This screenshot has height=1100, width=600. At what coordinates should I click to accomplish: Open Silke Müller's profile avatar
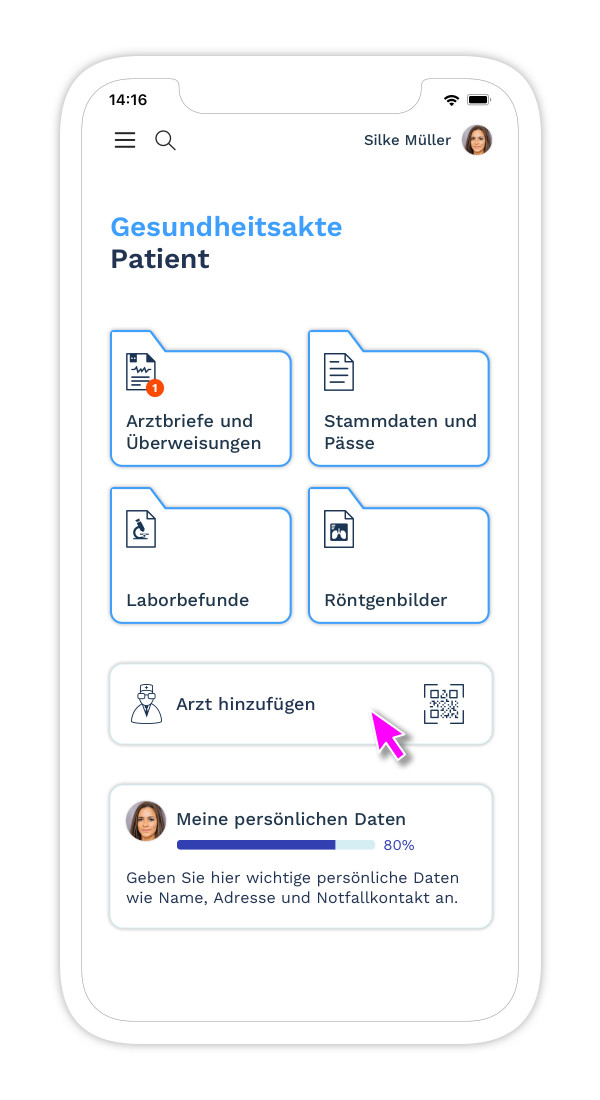(x=477, y=140)
